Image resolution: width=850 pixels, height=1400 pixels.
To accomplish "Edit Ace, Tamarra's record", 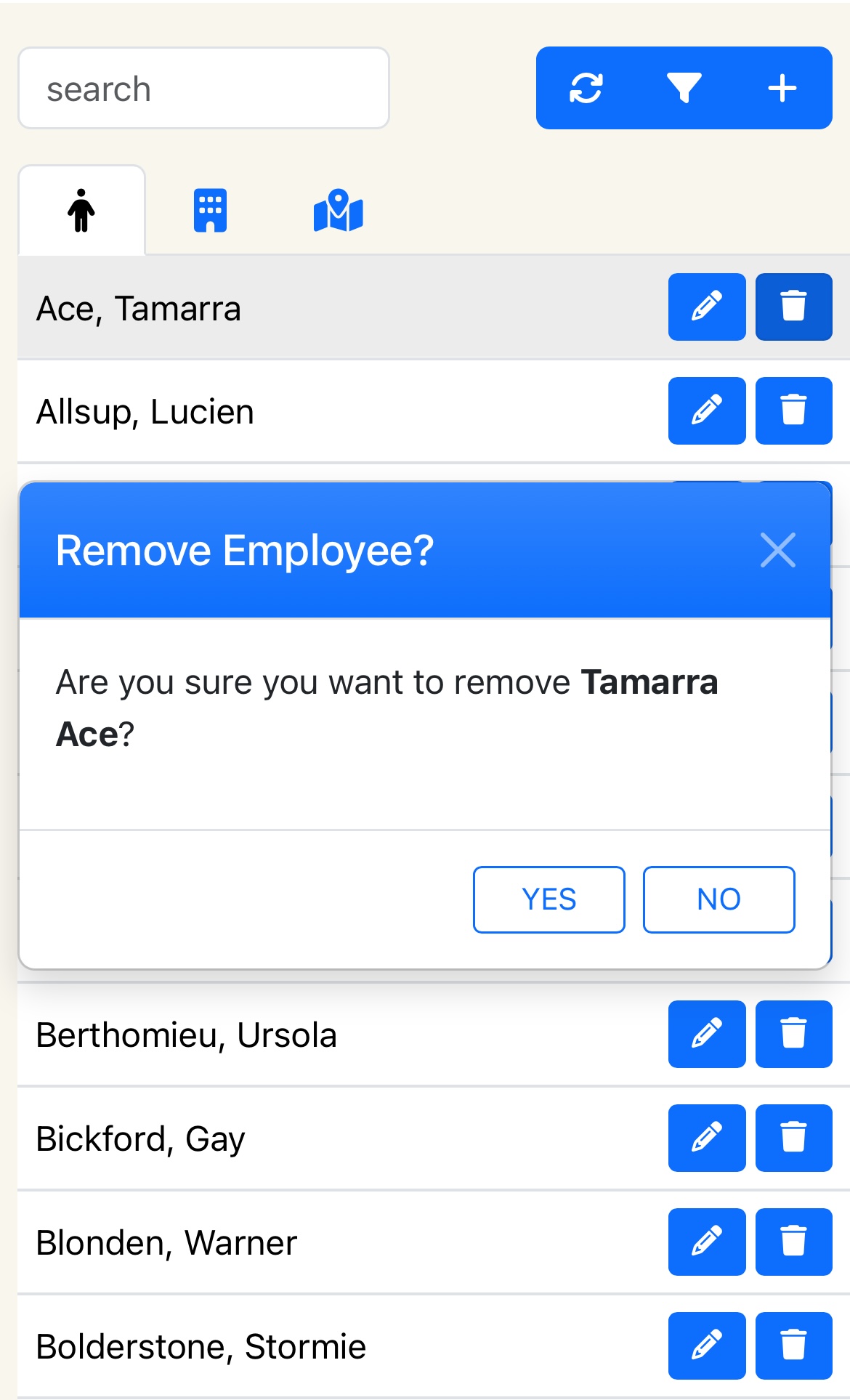I will tap(706, 307).
